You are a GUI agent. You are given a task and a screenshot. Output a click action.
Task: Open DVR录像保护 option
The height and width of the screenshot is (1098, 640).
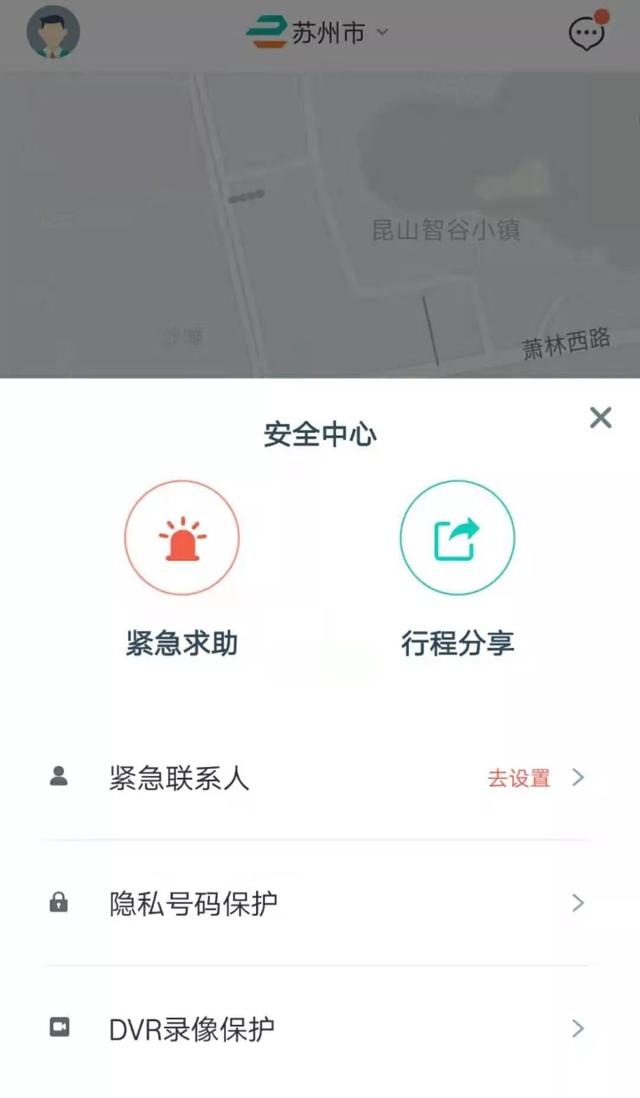318,1028
